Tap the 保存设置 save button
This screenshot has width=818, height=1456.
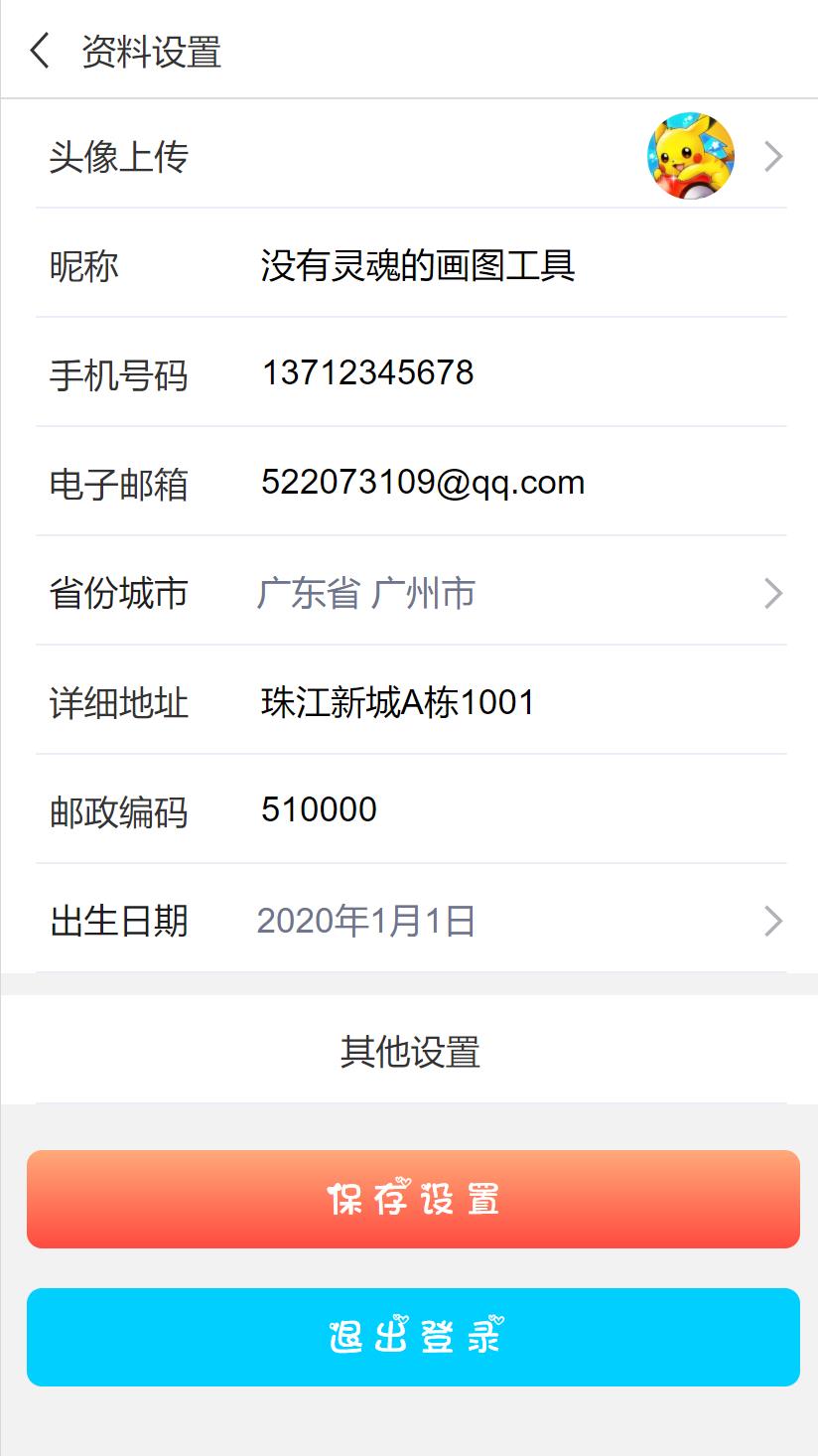click(x=413, y=1199)
